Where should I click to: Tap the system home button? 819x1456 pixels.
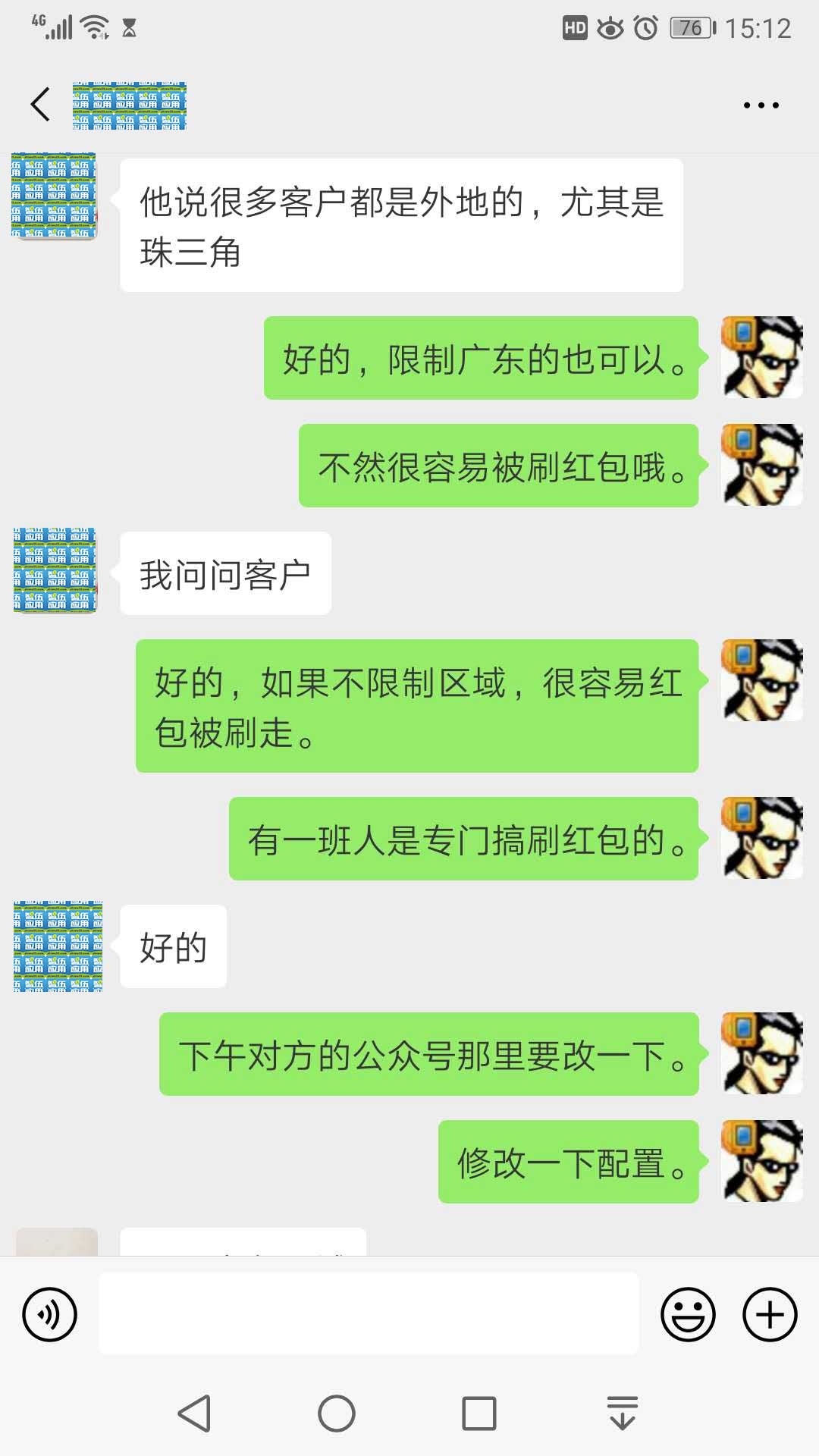pos(337,1414)
